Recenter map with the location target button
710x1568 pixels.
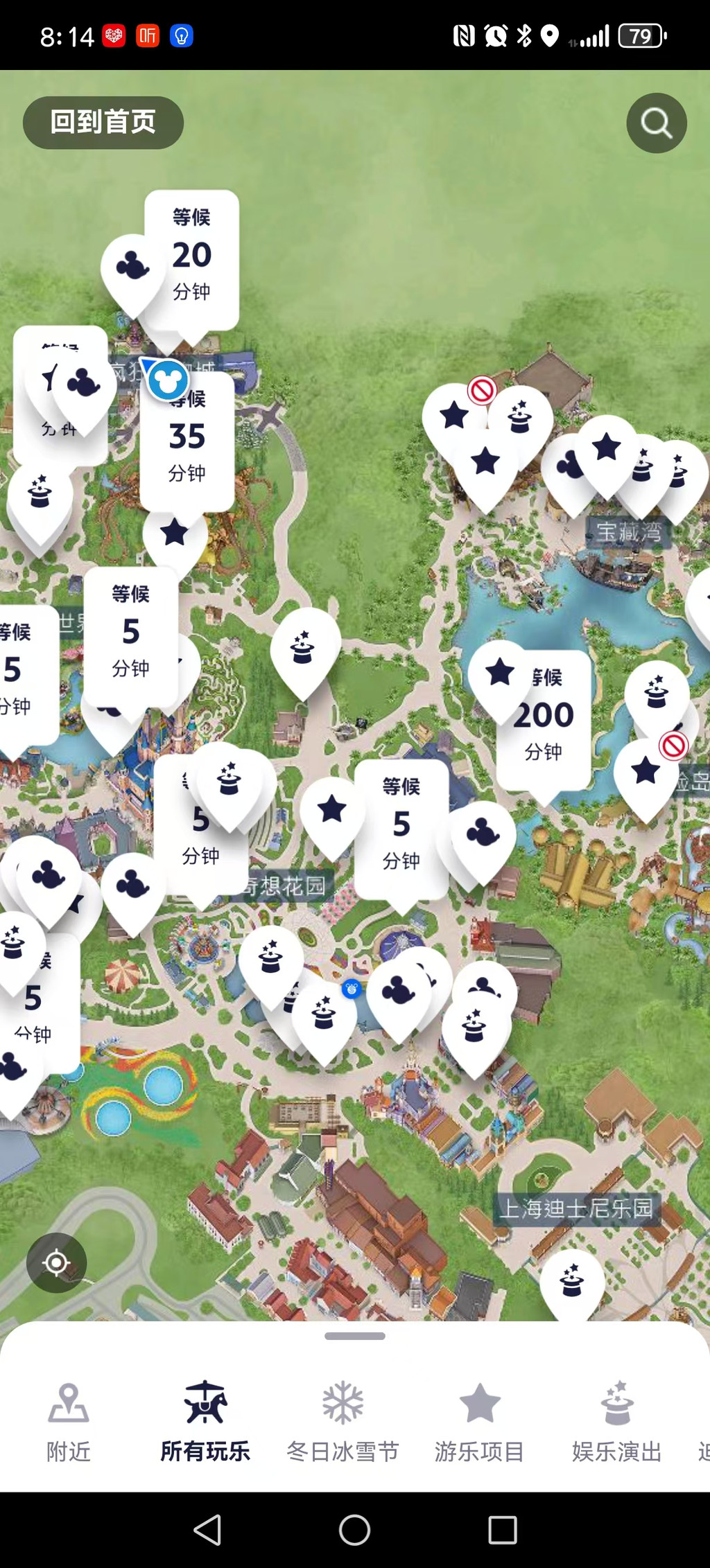(56, 1262)
